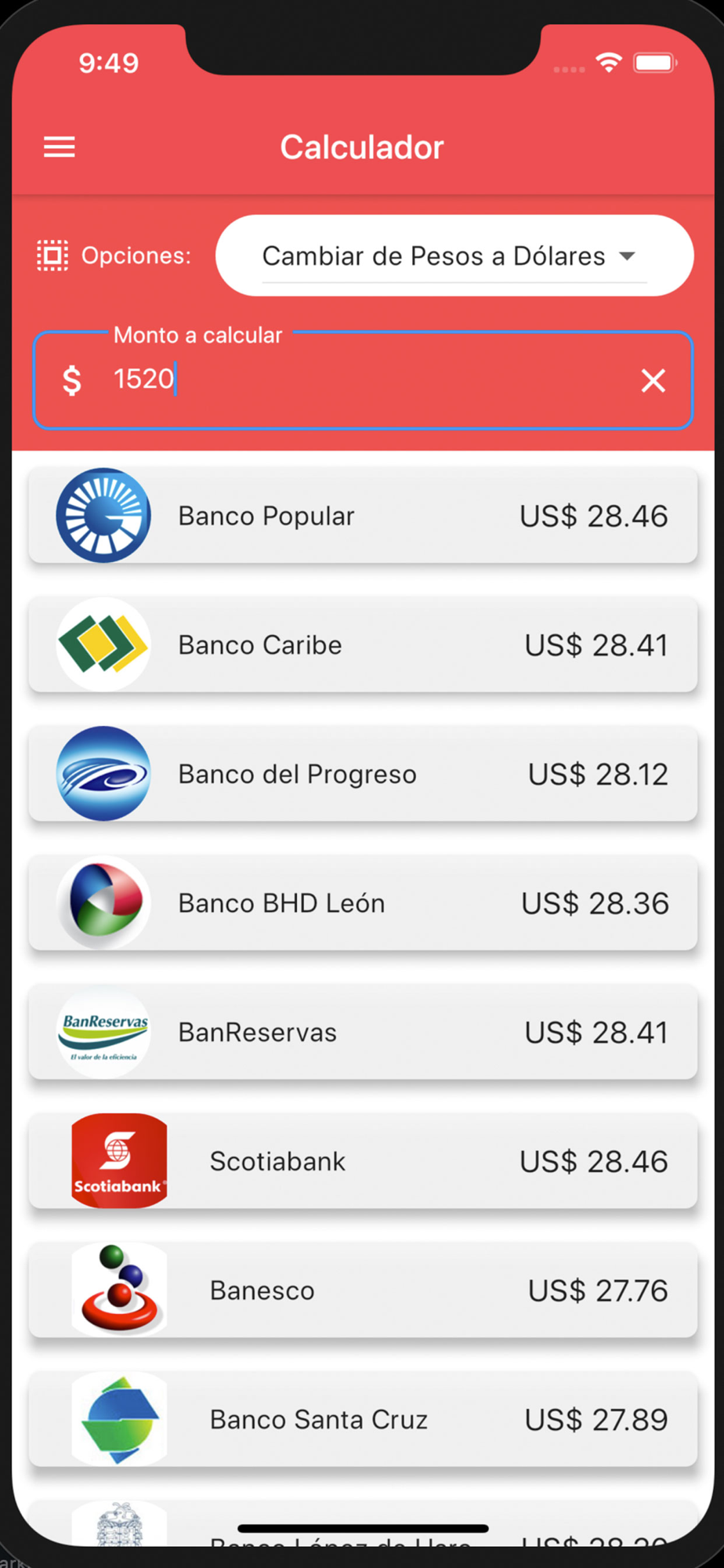
Task: Select the Banesco card
Action: point(363,1290)
